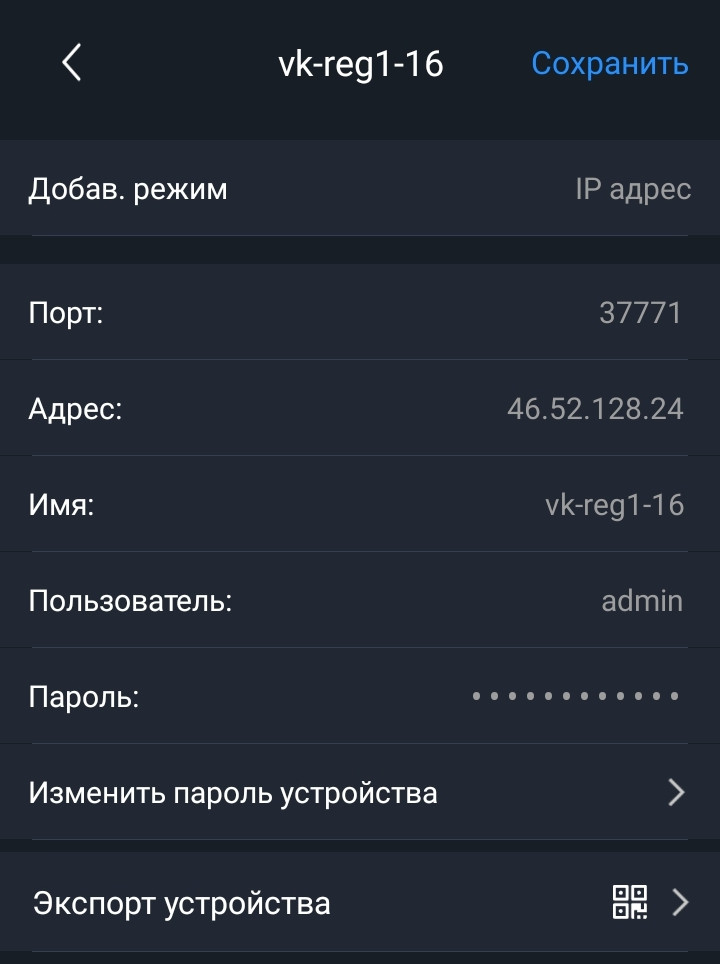
Task: Open the Добав. режим selector
Action: coord(360,187)
